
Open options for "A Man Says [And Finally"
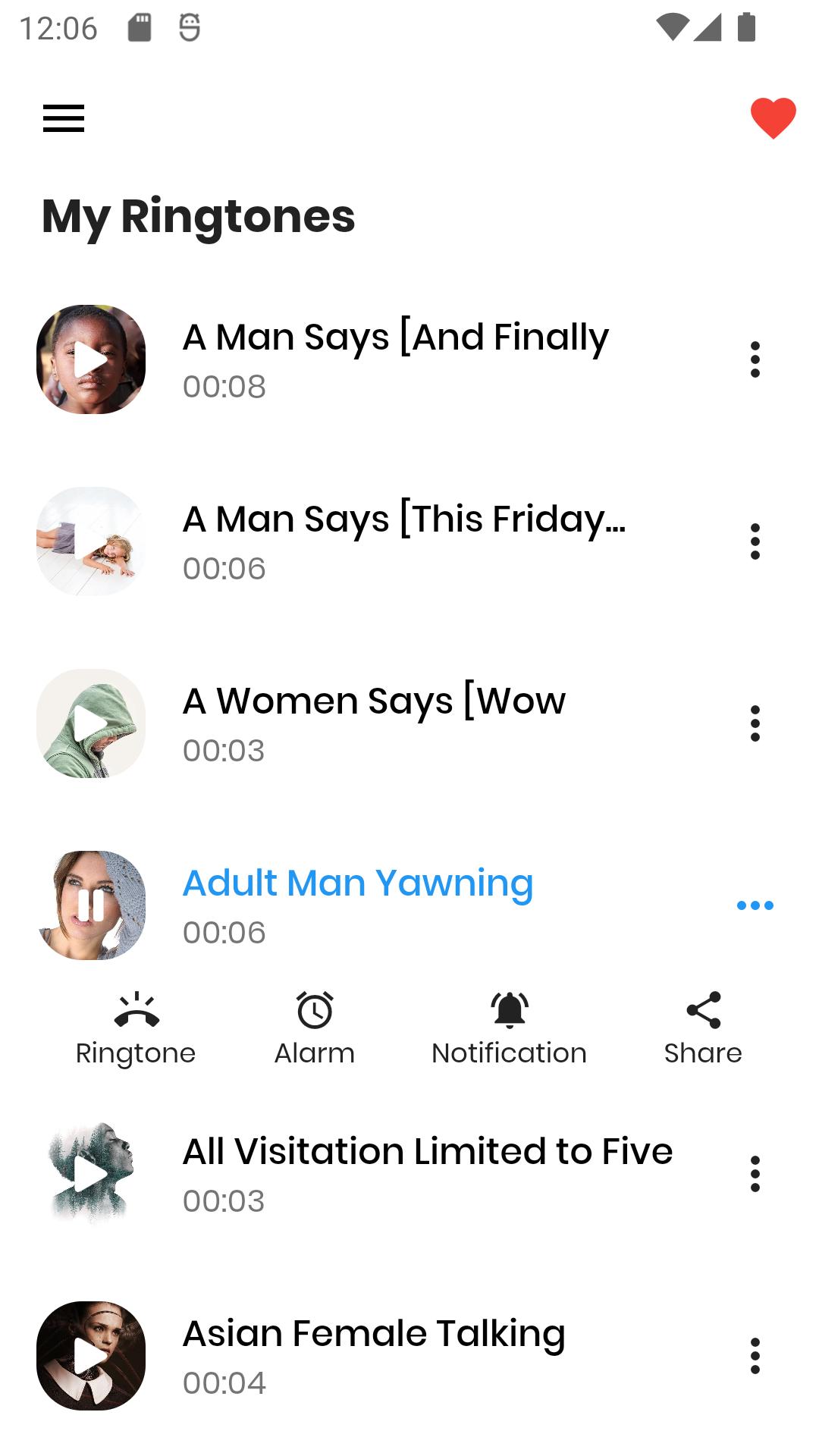click(755, 359)
